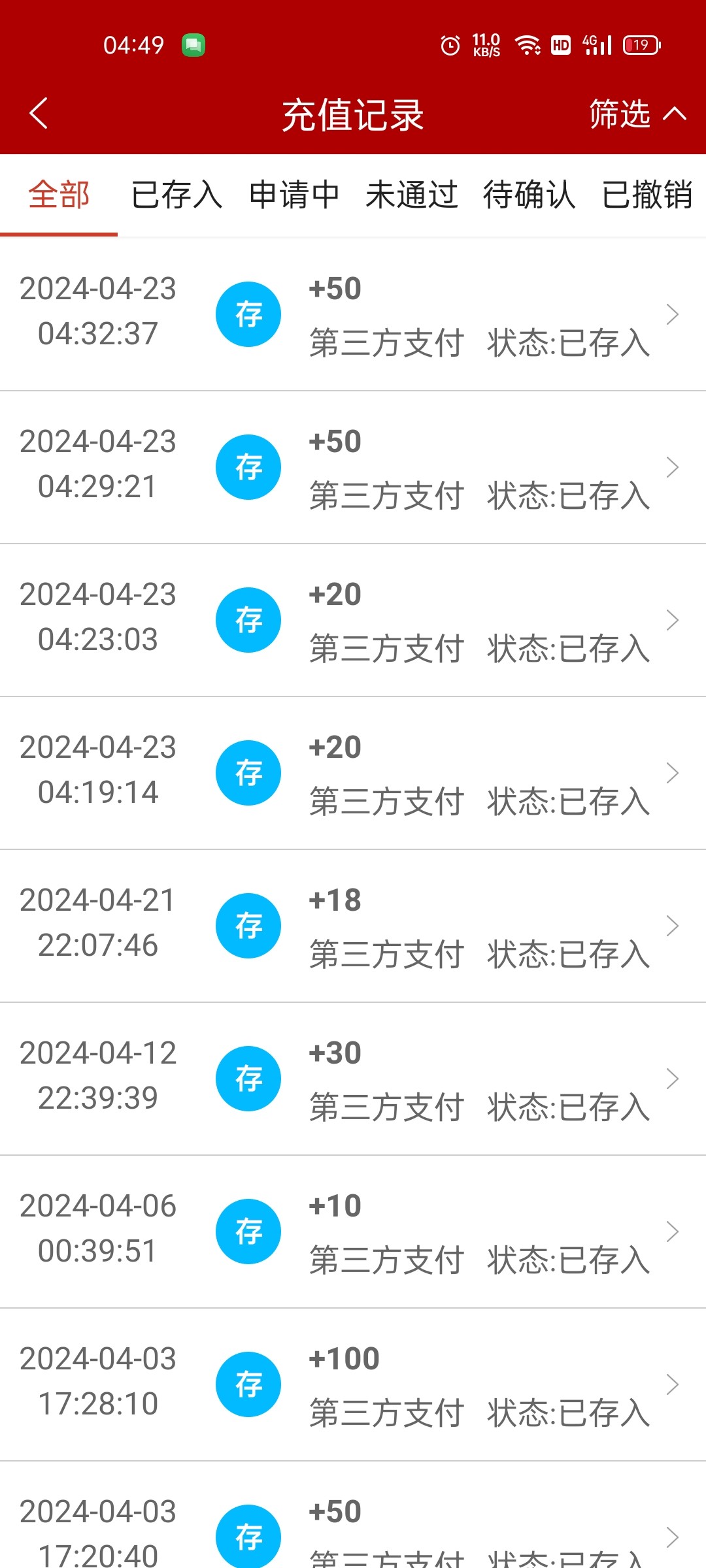Open the 筛选 filter dropdown

coord(637,114)
